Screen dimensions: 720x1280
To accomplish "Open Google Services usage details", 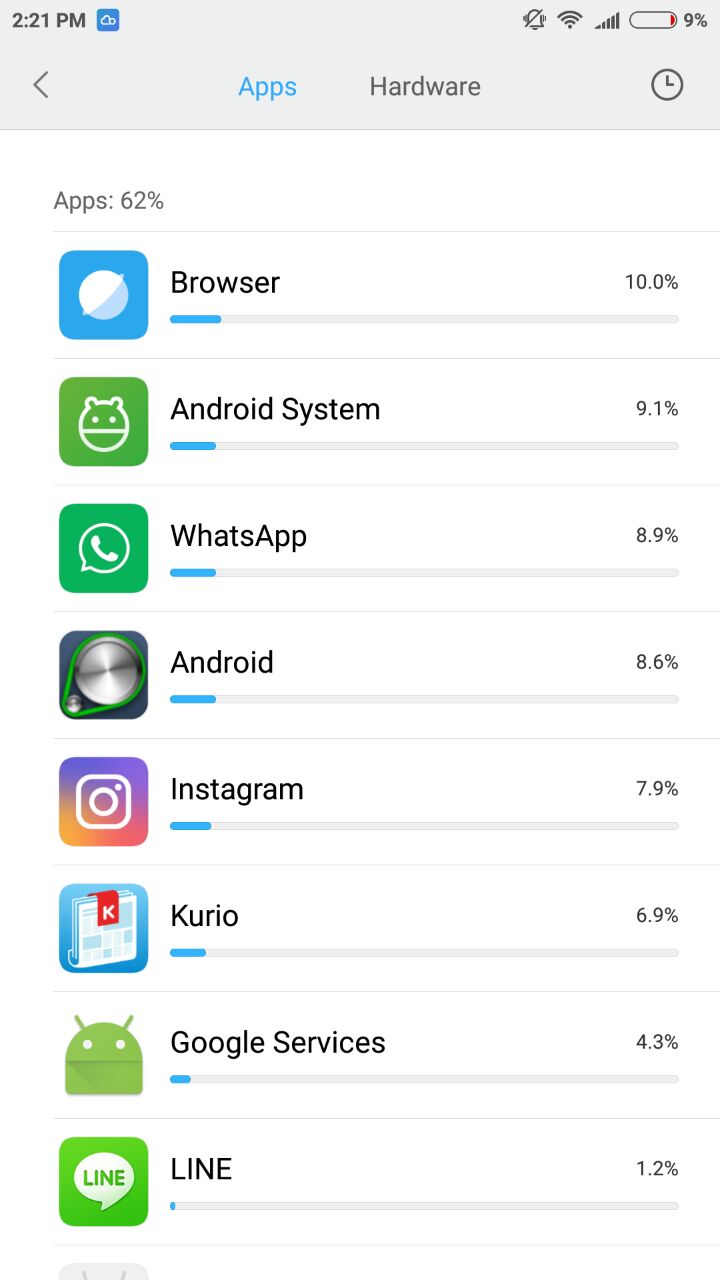I will [386, 1055].
